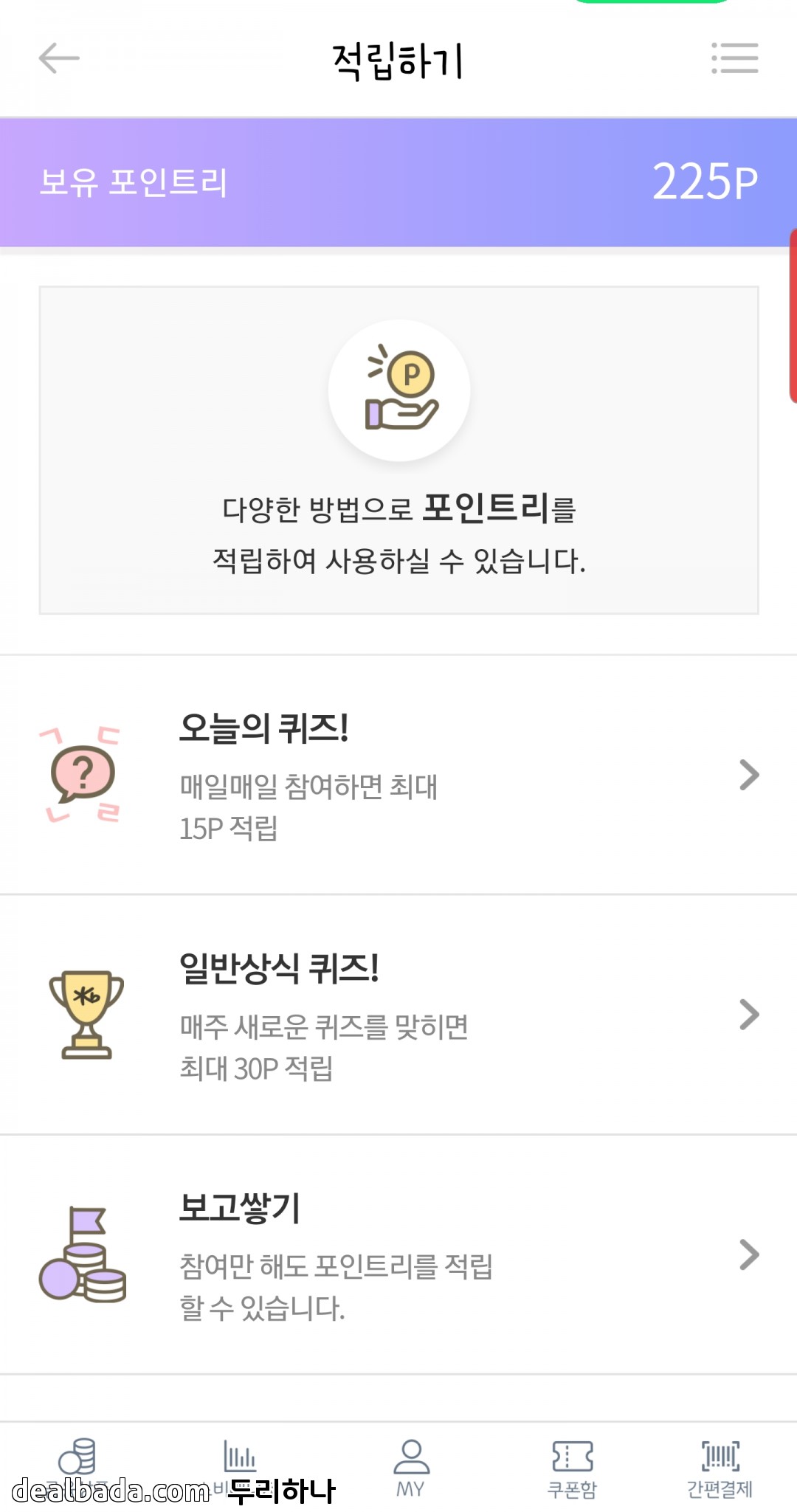Open 오늘의 퀴즈! daily quiz
Screen dimensions: 797x1512
coord(398,775)
